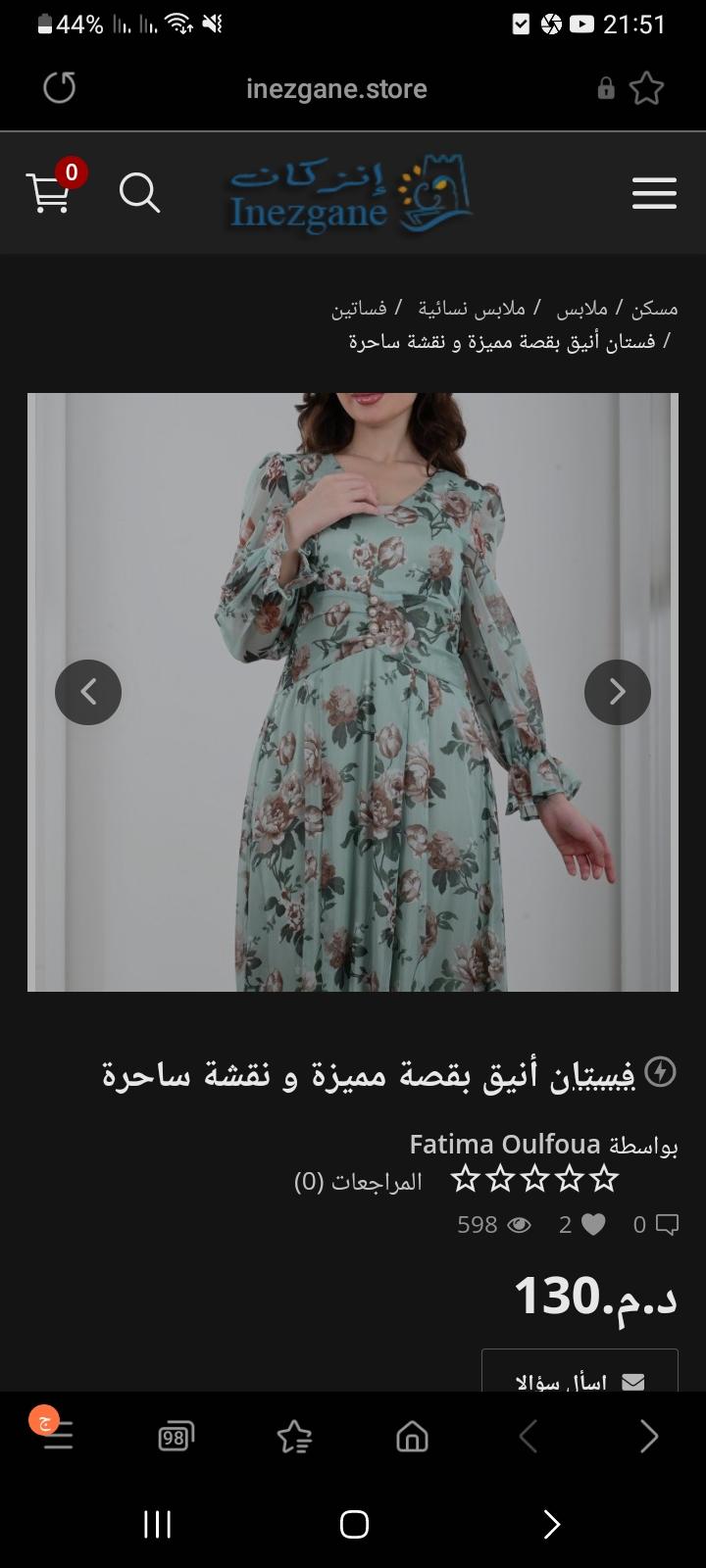The image size is (706, 1568).
Task: Open the shopping cart
Action: click(48, 193)
